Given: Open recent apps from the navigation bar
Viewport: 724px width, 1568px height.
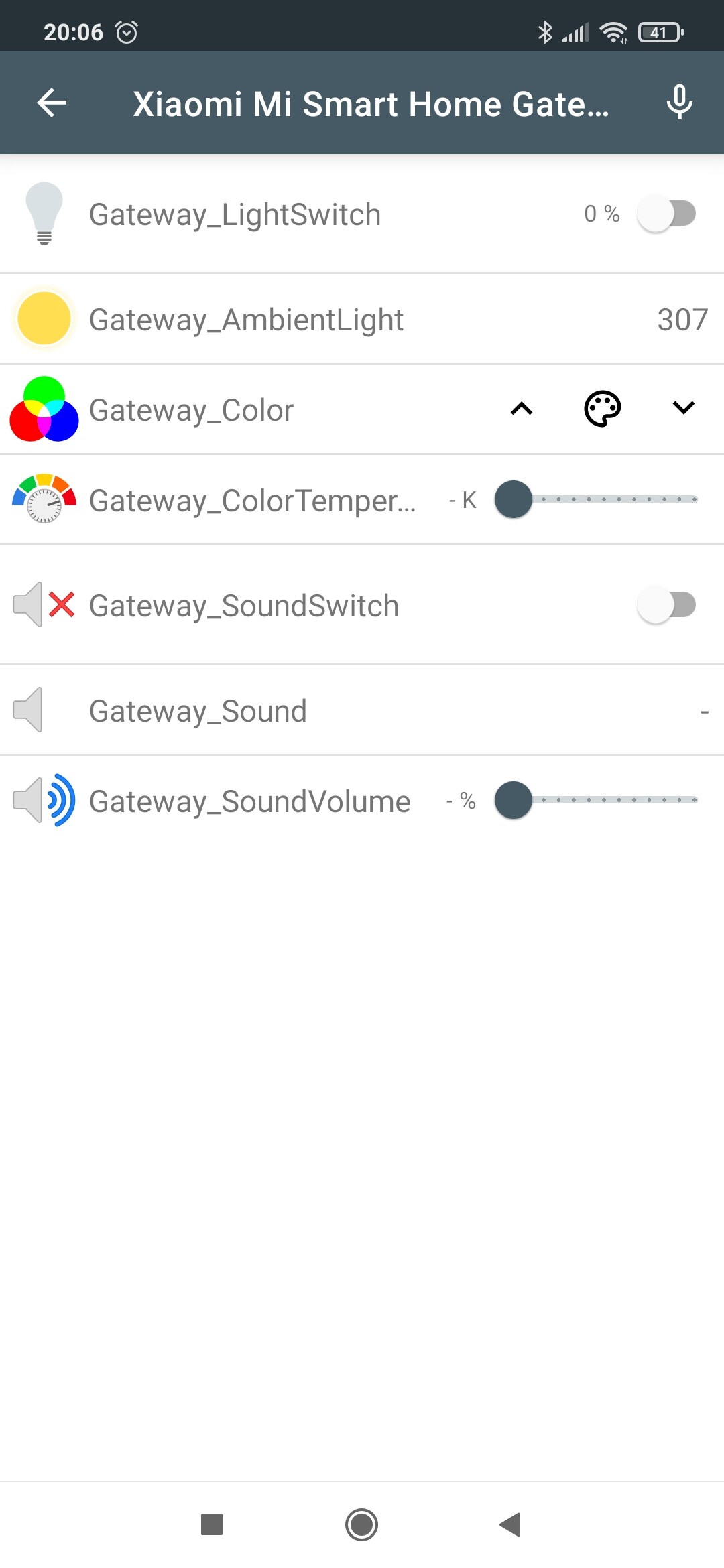Looking at the screenshot, I should point(212,1524).
